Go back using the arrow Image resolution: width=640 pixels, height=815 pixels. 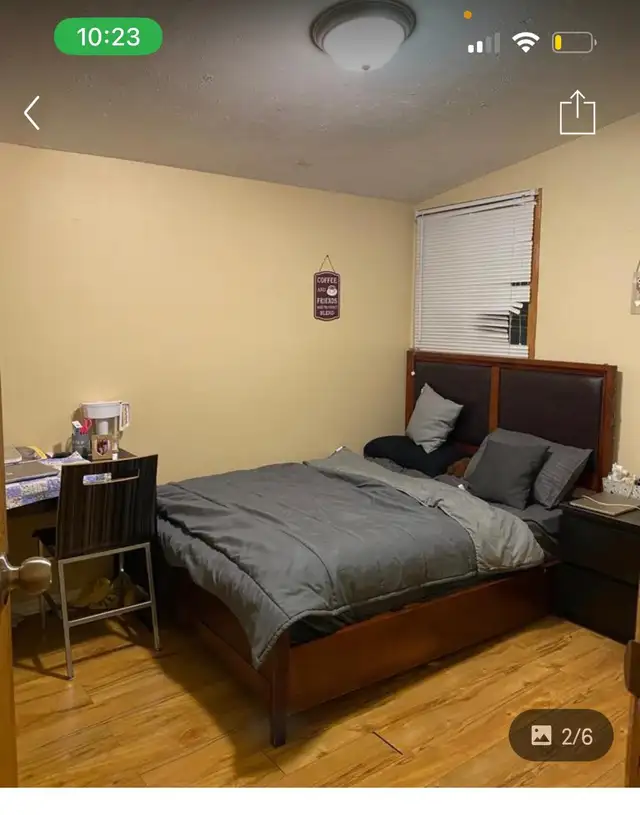32,113
